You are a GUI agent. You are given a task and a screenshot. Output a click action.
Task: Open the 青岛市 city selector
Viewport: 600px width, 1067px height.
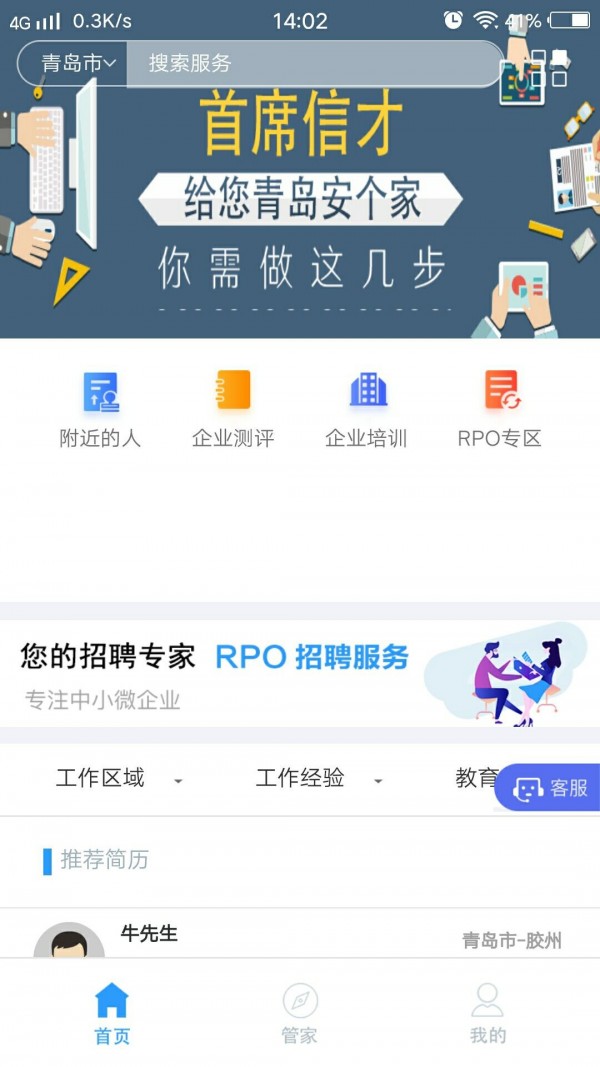(x=78, y=63)
